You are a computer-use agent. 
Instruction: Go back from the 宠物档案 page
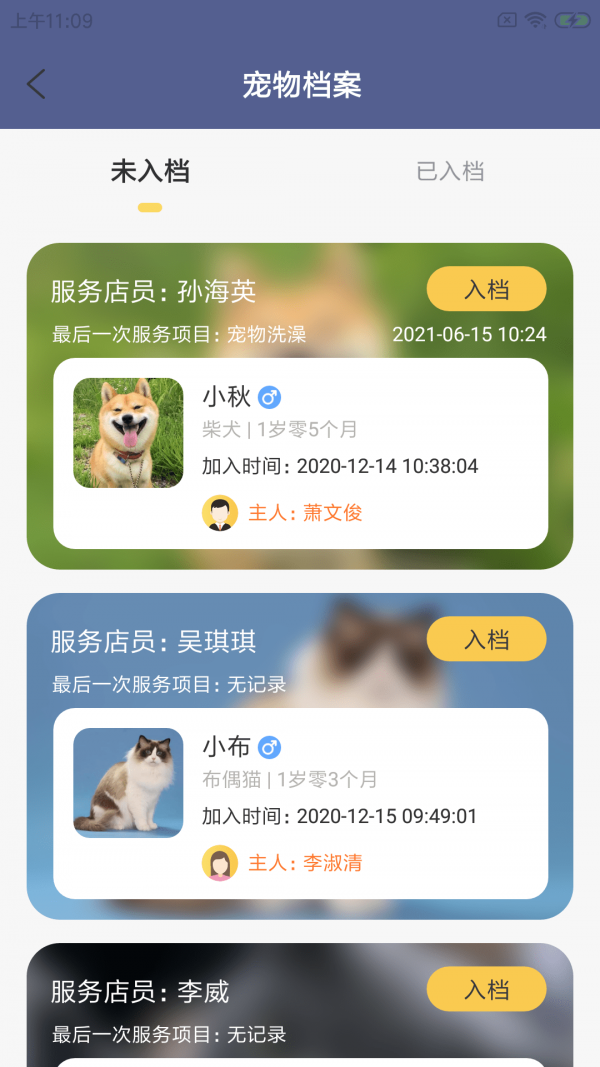36,84
